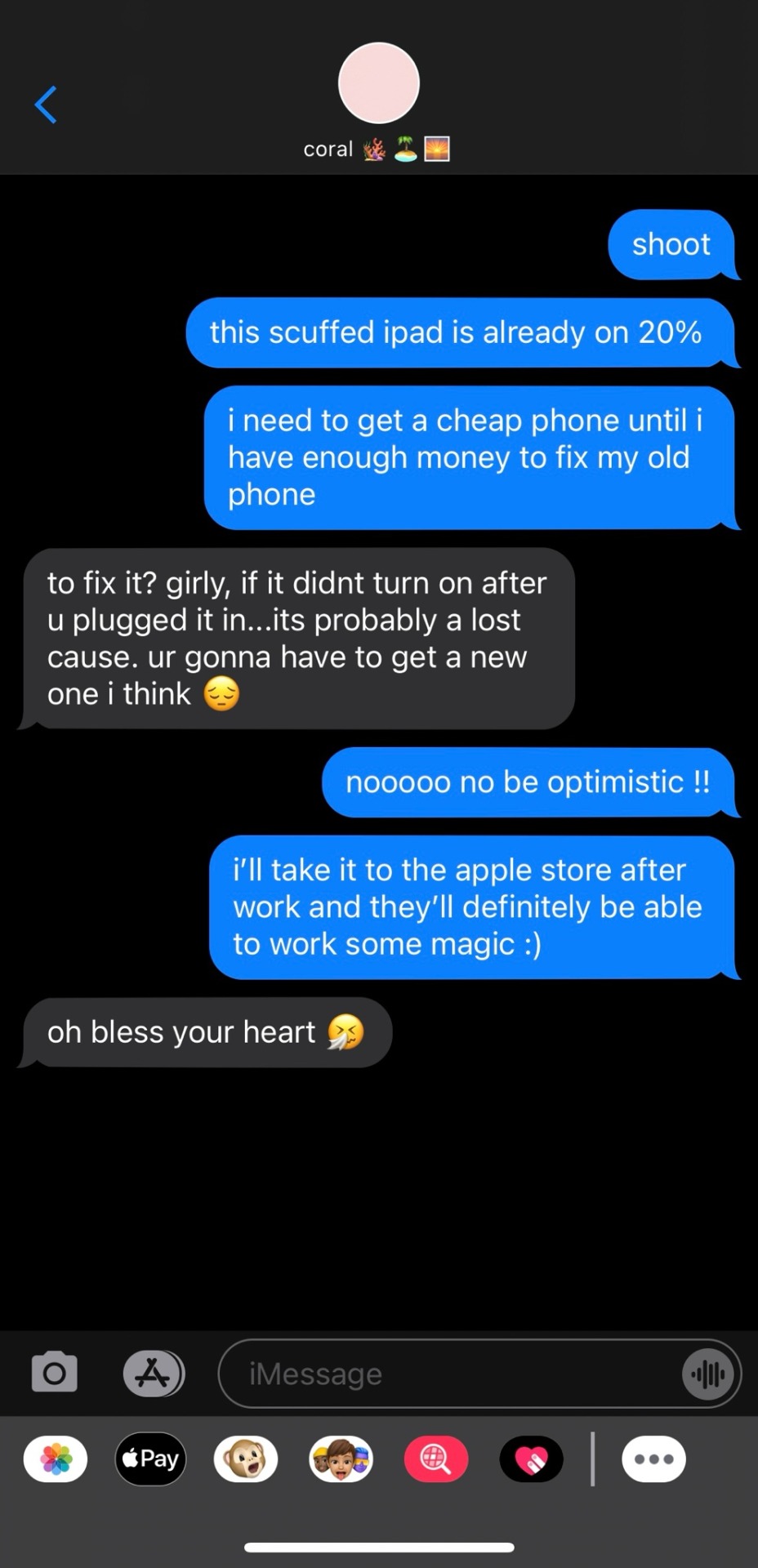
Task: Go back to the messages list
Action: (x=47, y=105)
